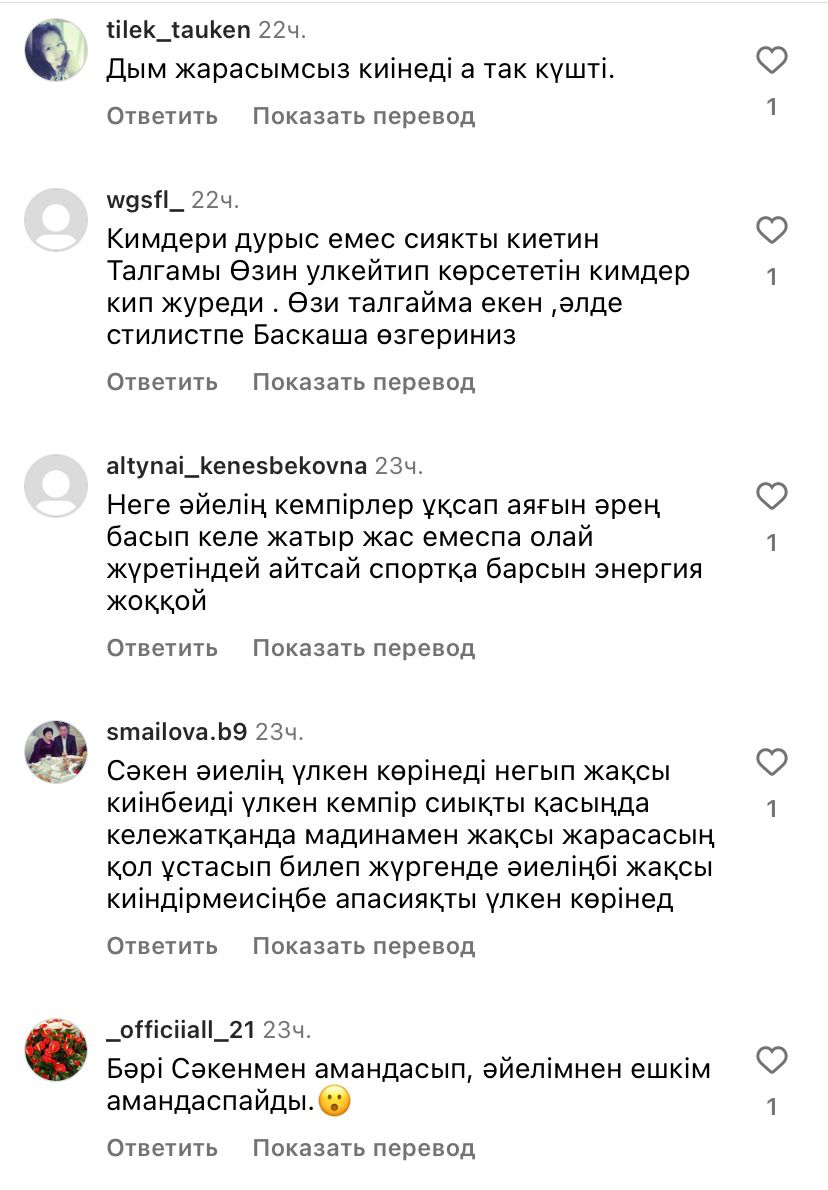The height and width of the screenshot is (1190, 828).
Task: Reply to altynai_kenesbekovna's comment
Action: (162, 648)
